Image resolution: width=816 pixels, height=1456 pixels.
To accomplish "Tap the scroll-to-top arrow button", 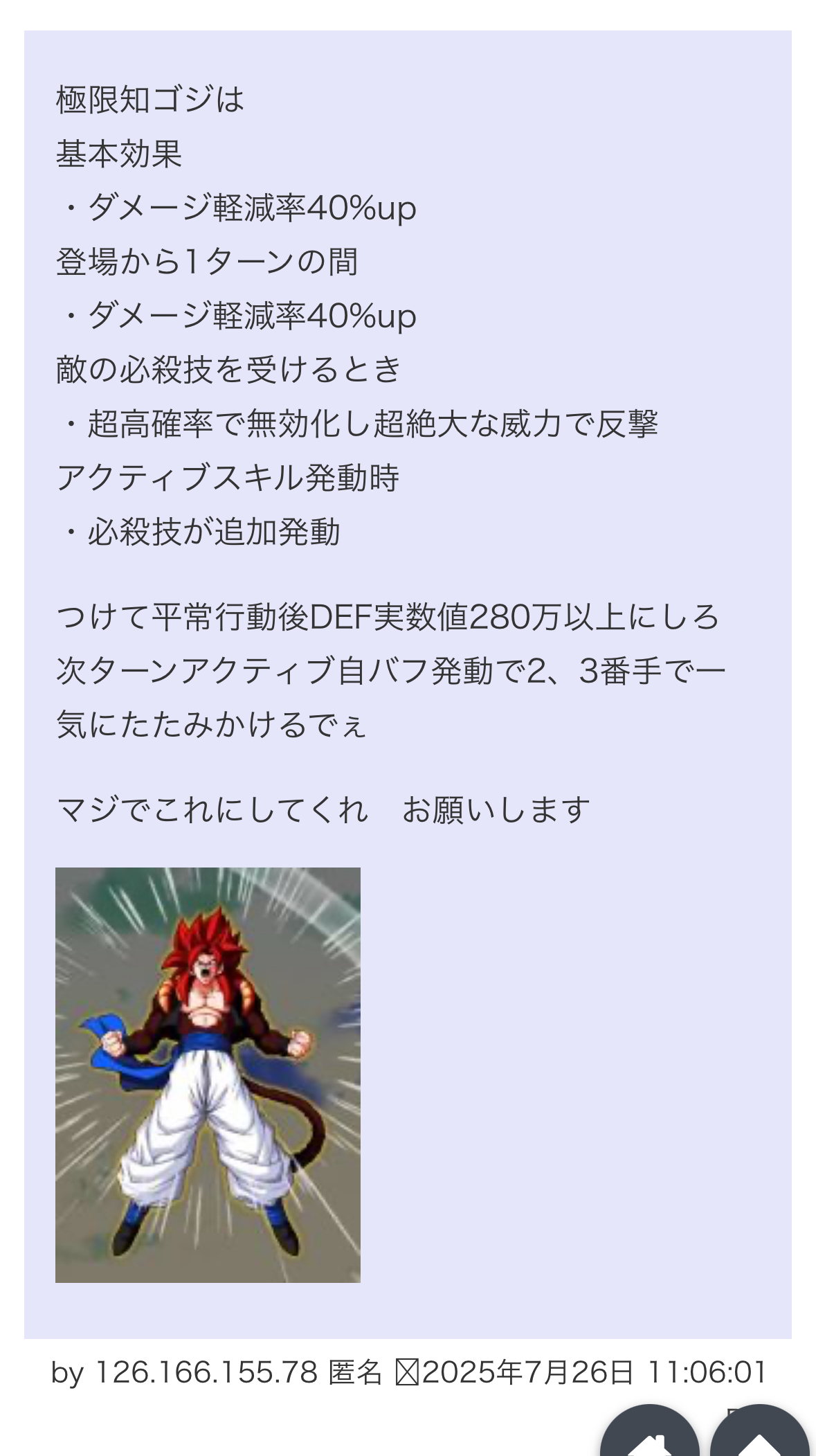I will (759, 1430).
